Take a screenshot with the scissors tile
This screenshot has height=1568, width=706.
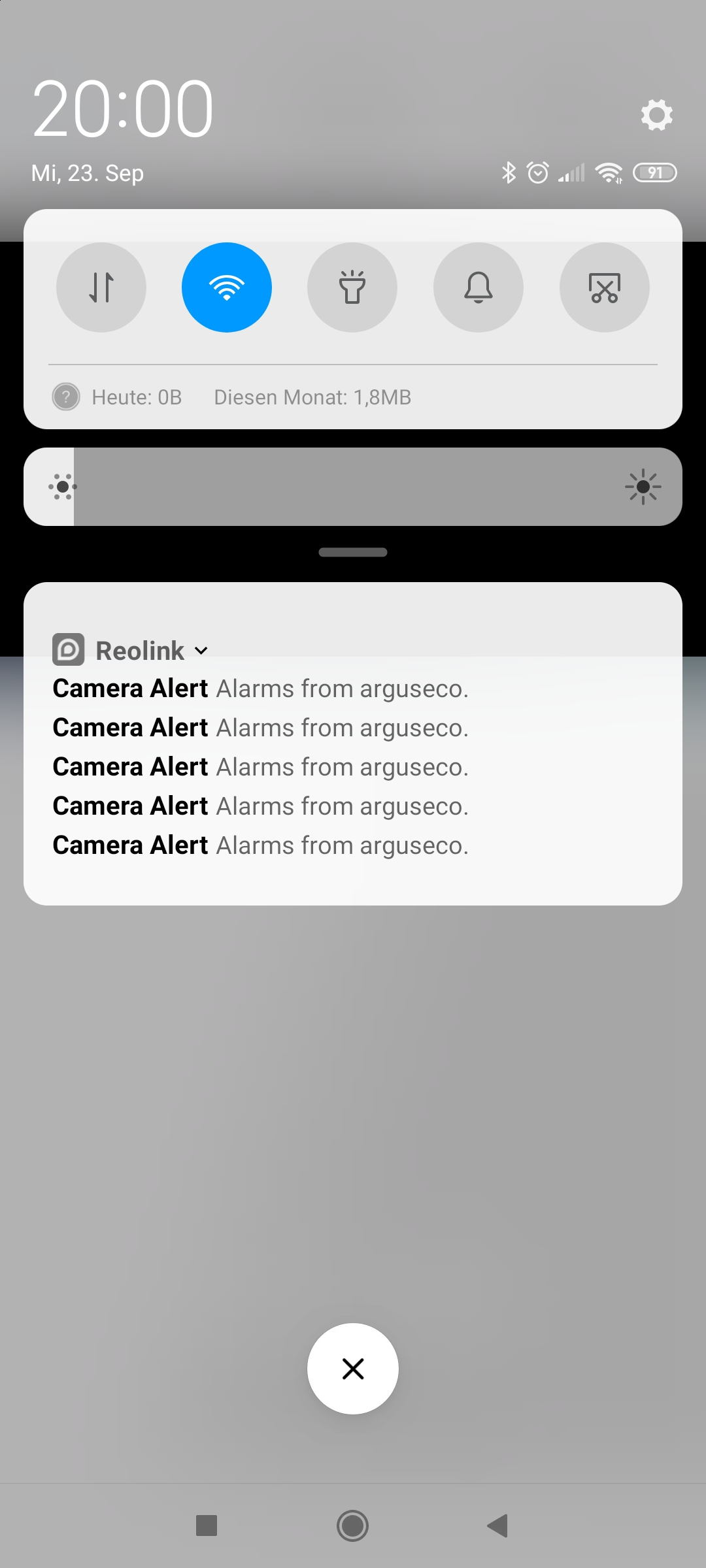point(605,287)
